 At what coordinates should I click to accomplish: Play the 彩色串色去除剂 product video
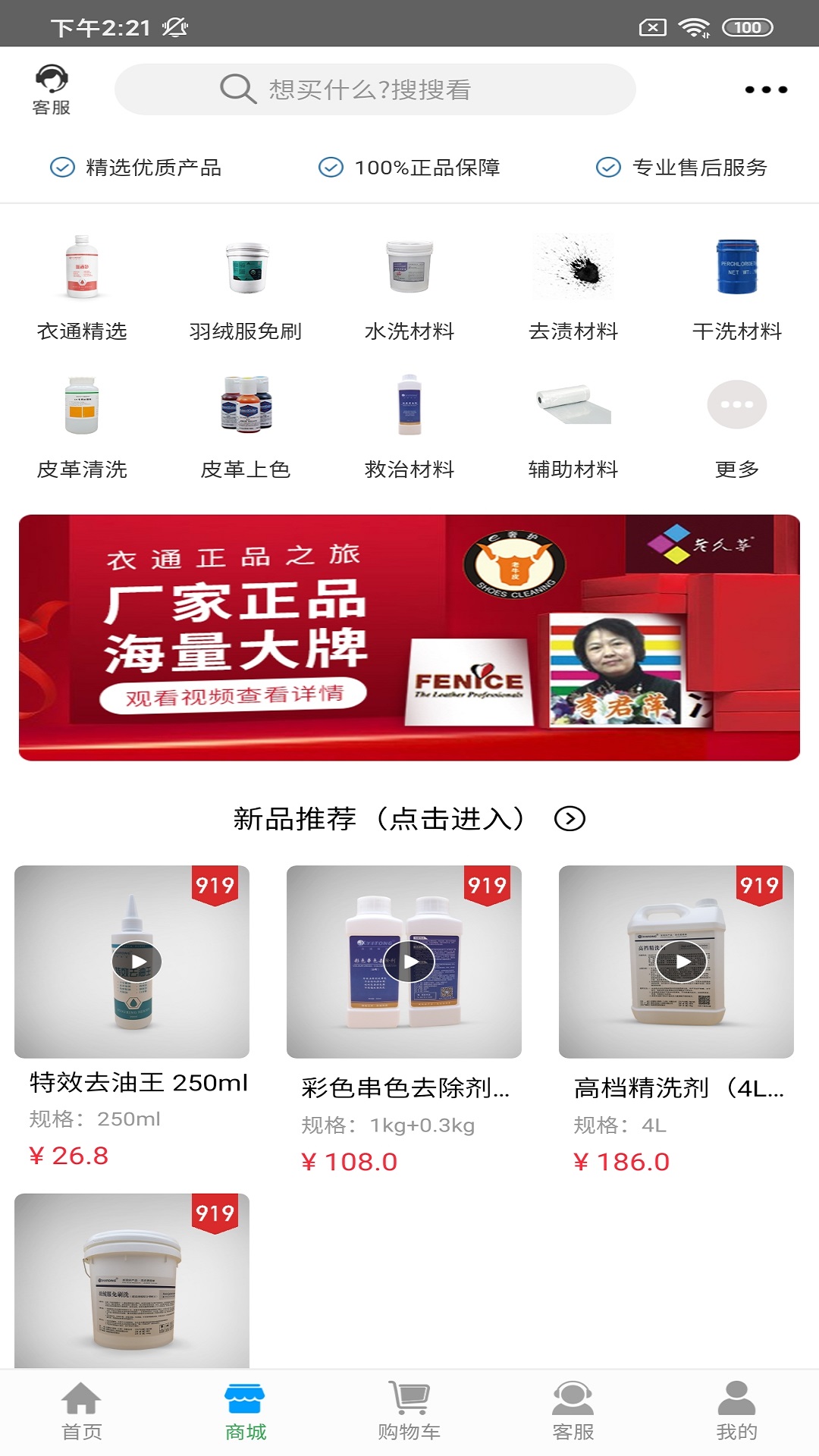[x=409, y=962]
